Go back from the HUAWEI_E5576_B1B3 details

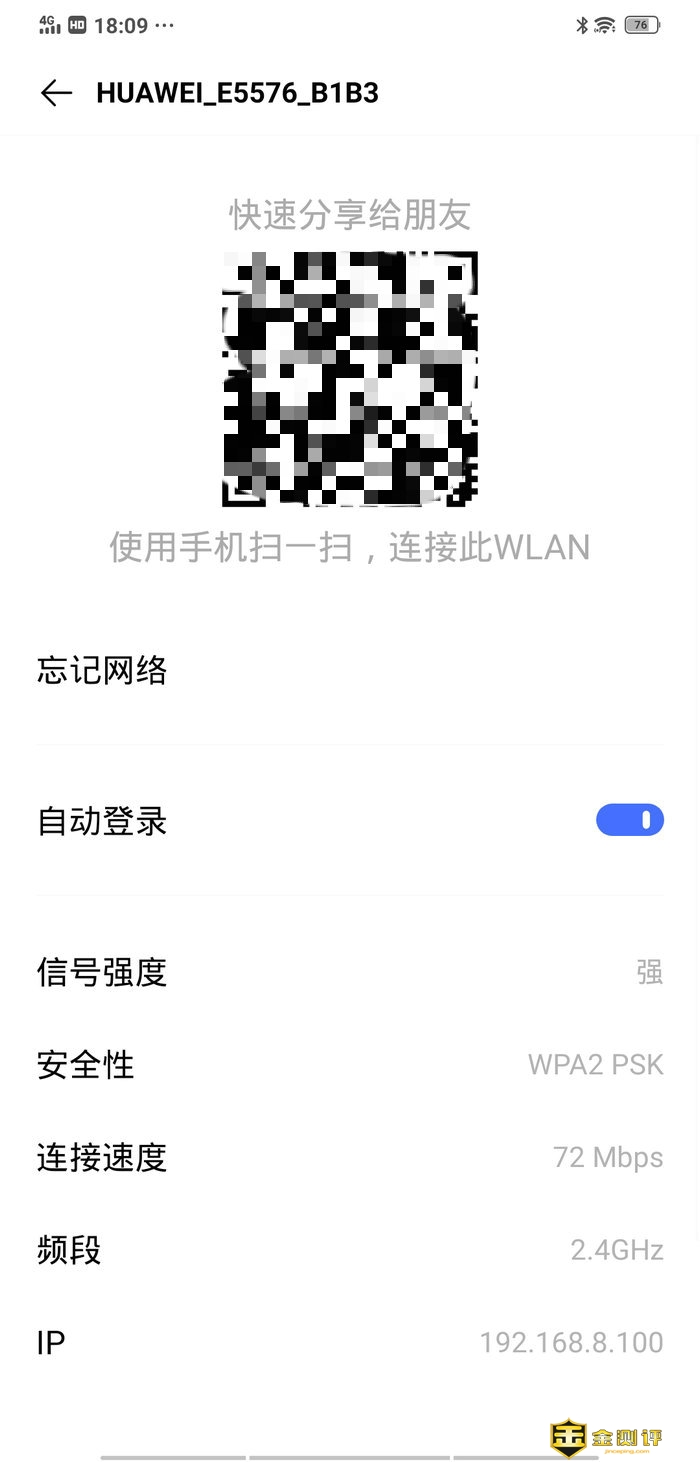tap(56, 93)
